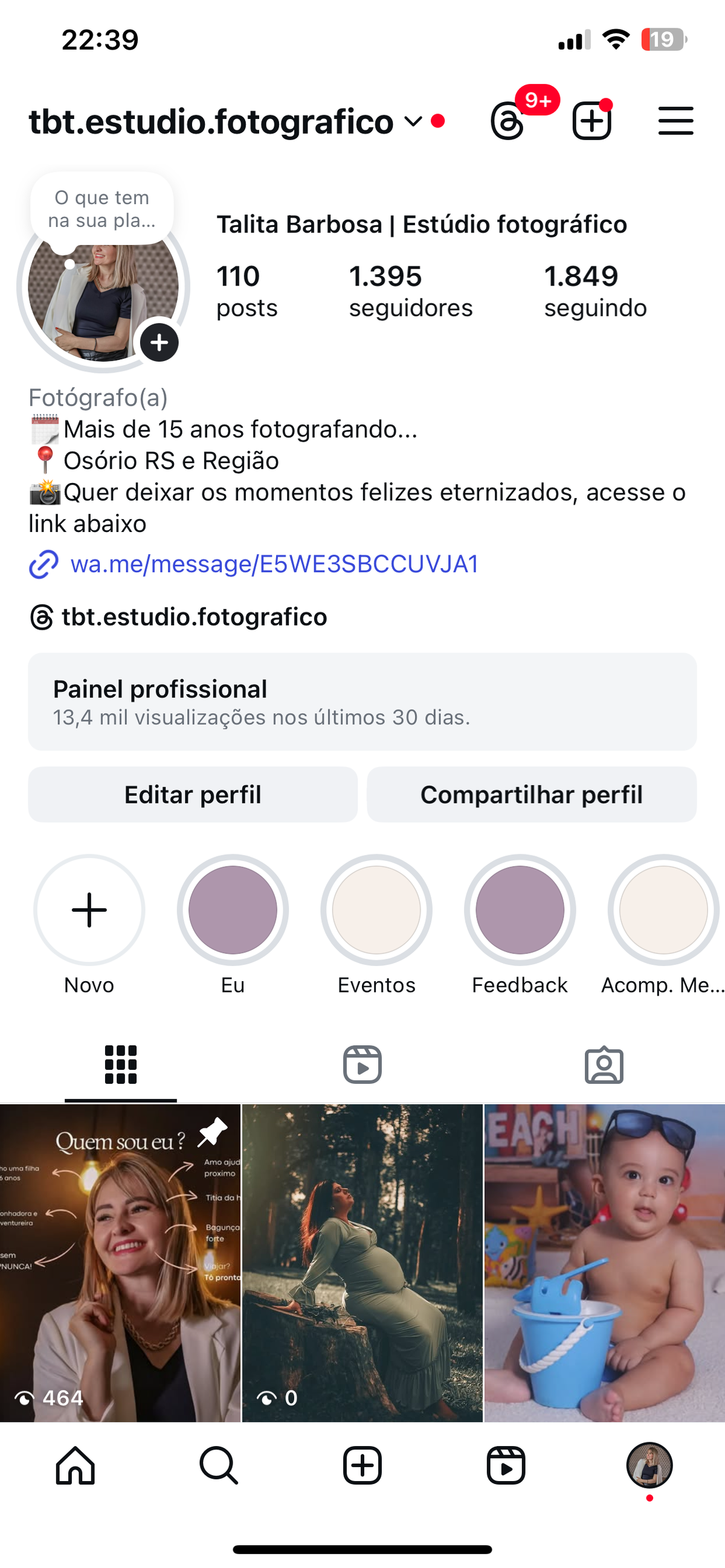Open the pinned Quem sou eu post
The width and height of the screenshot is (725, 1568).
pyautogui.click(x=120, y=1263)
